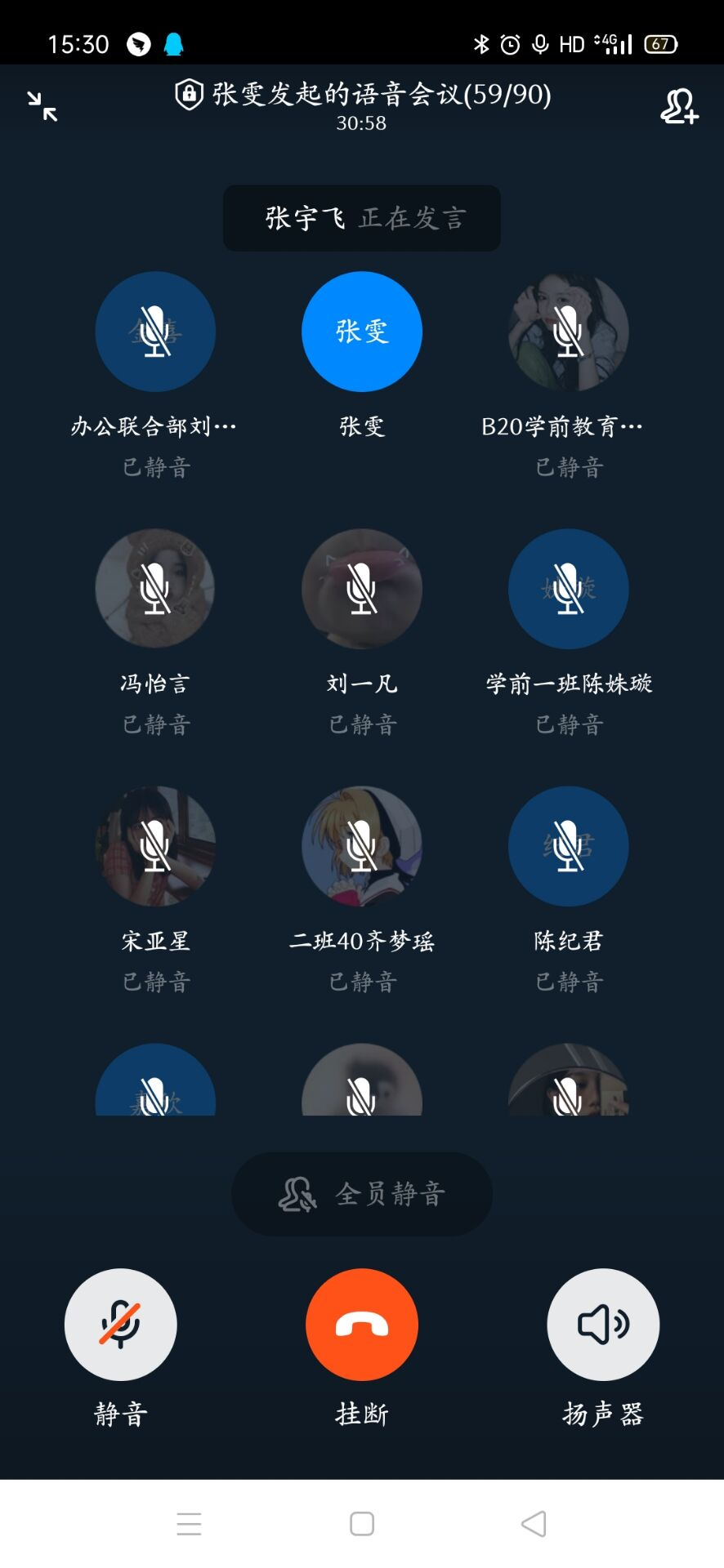Image resolution: width=724 pixels, height=1568 pixels.
Task: Tap 宋亚星's avatar
Action: pyautogui.click(x=155, y=846)
